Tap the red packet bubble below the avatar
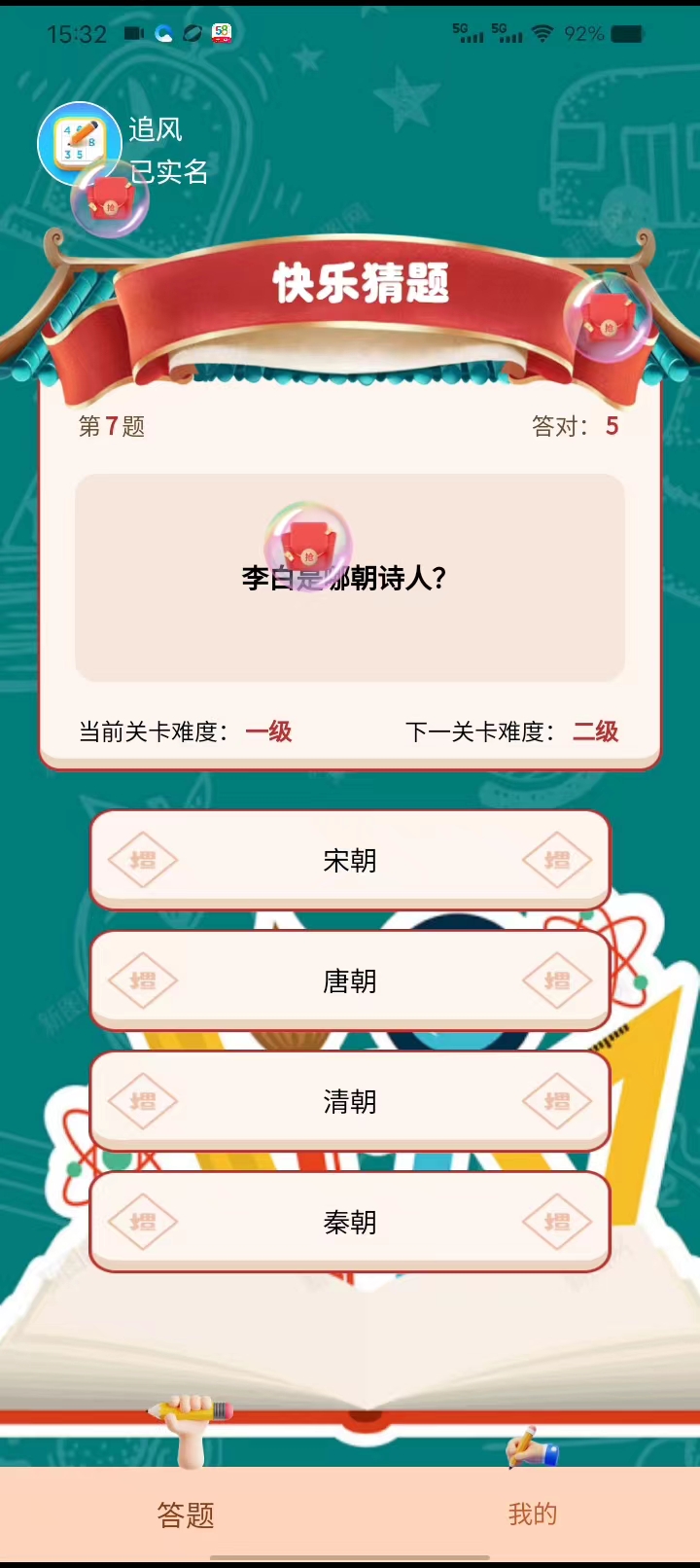Image resolution: width=700 pixels, height=1568 pixels. click(x=110, y=198)
